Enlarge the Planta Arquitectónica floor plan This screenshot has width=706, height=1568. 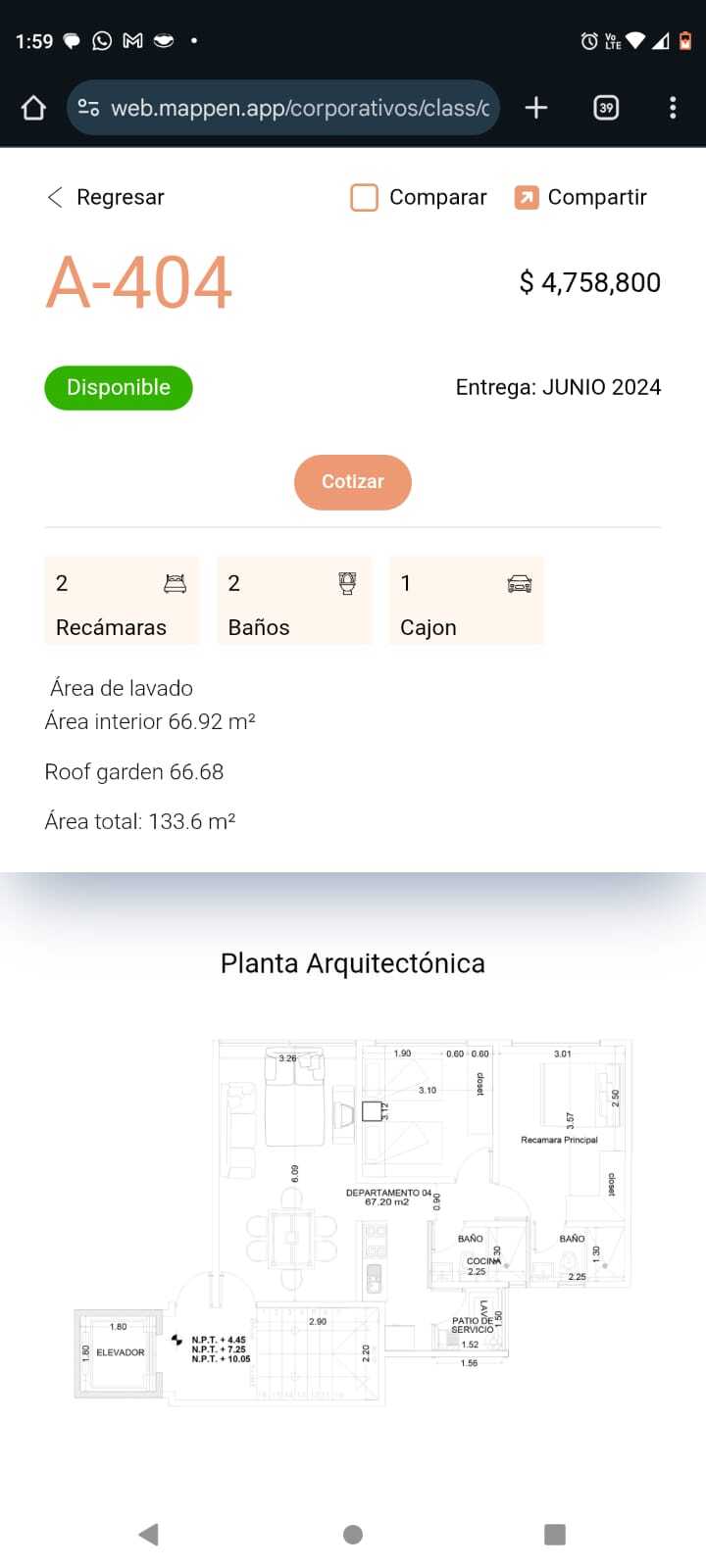click(353, 1220)
